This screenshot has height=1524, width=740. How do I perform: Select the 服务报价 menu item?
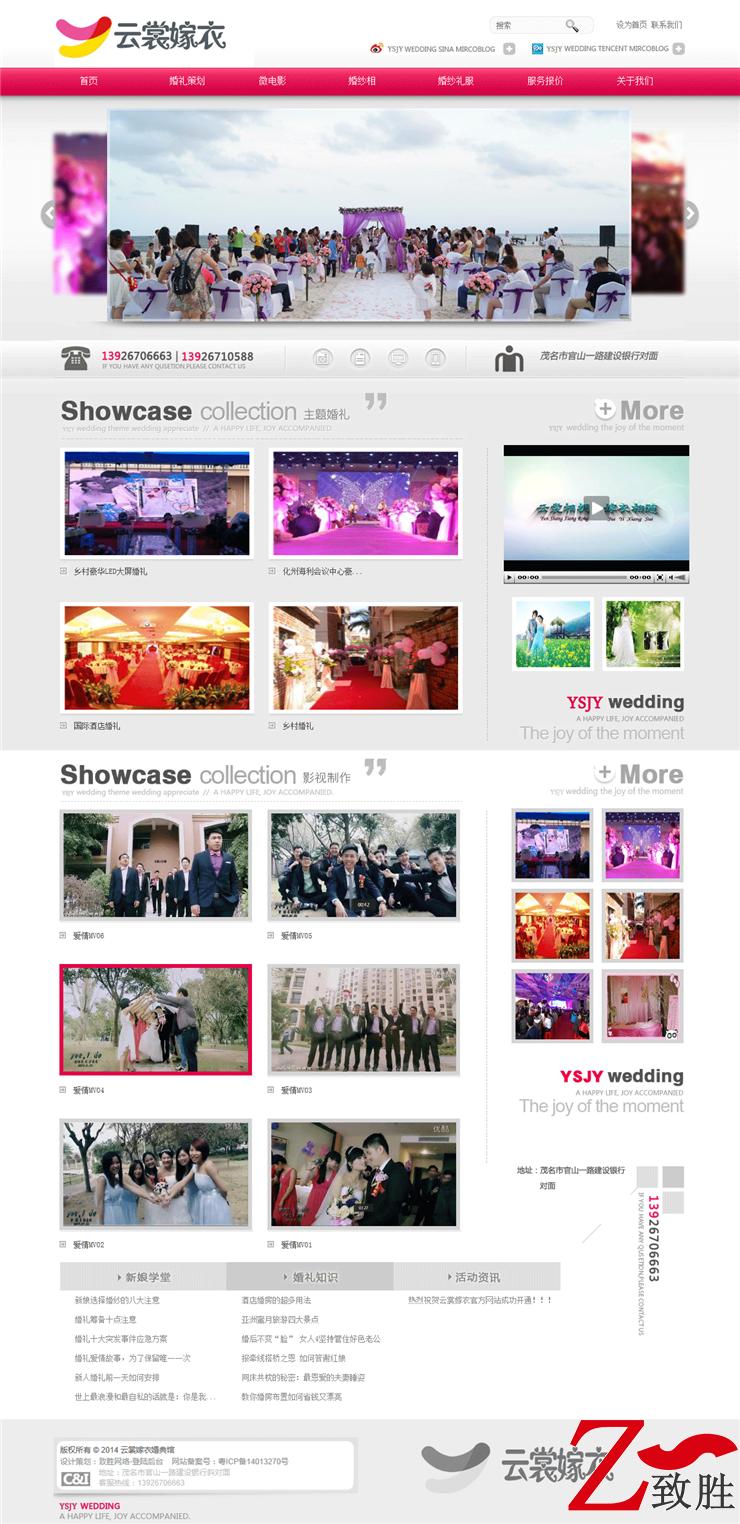pos(545,81)
